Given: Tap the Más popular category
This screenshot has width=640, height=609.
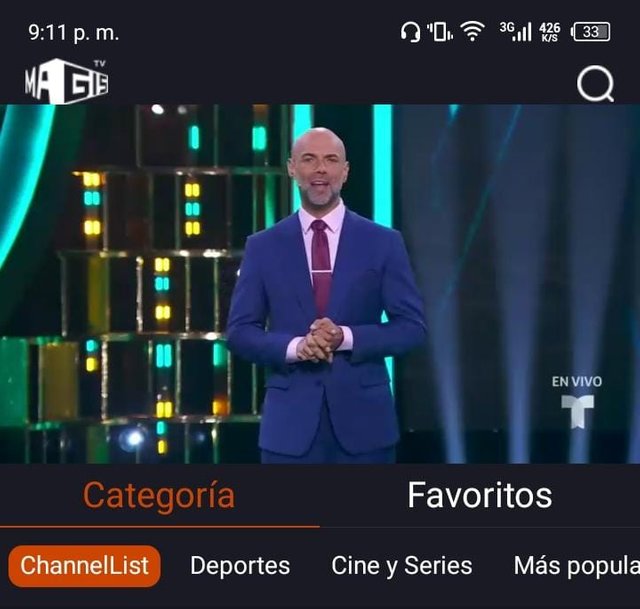Looking at the screenshot, I should tap(576, 566).
